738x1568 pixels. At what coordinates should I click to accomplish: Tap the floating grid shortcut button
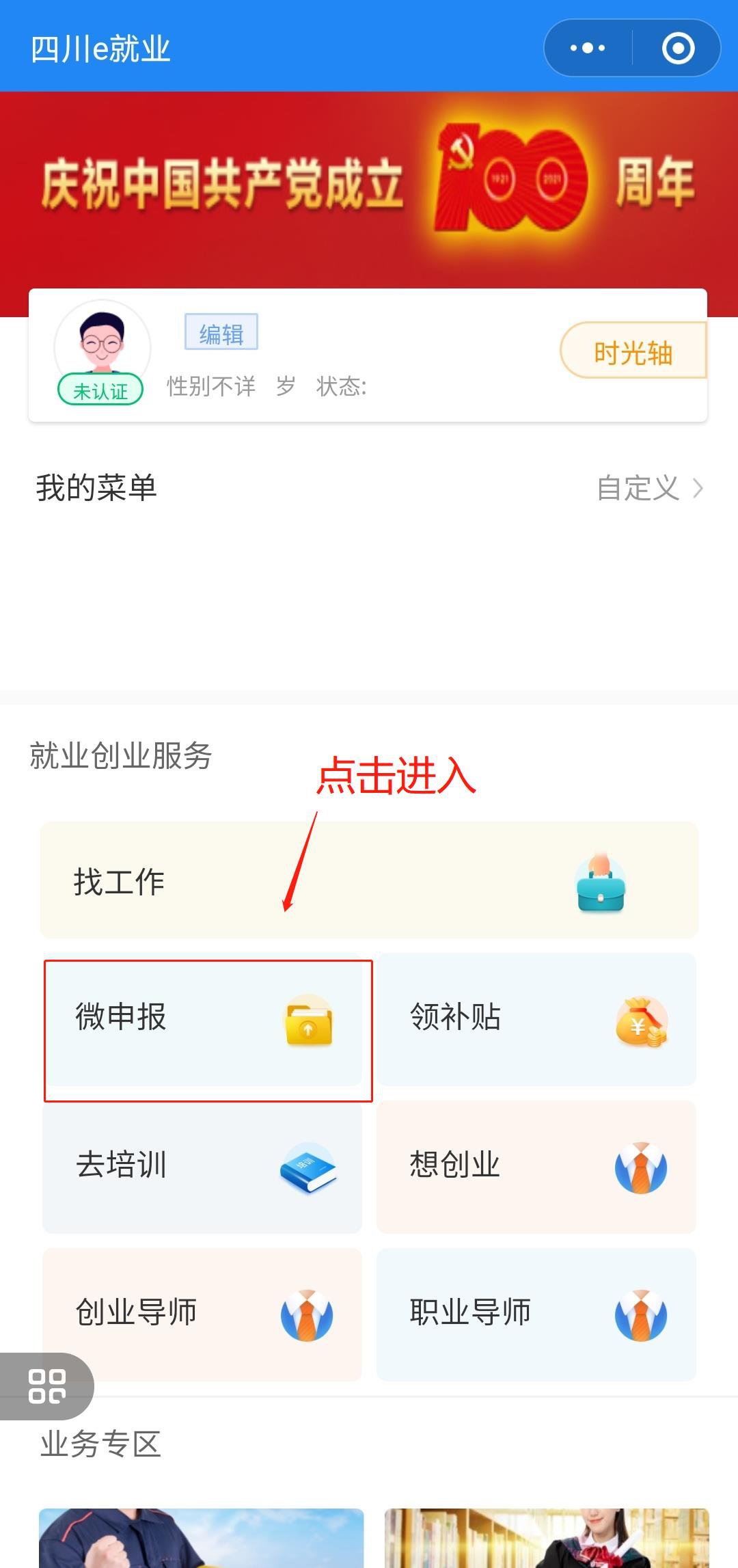[x=46, y=1386]
